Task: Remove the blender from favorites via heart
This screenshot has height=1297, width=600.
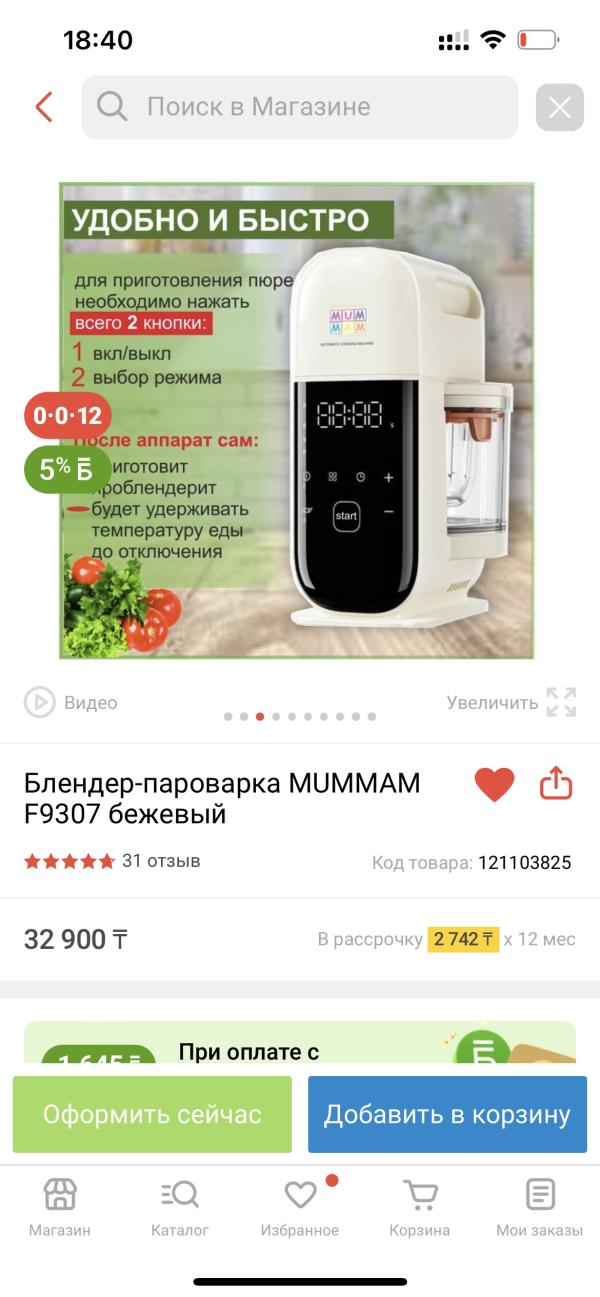Action: click(x=494, y=785)
